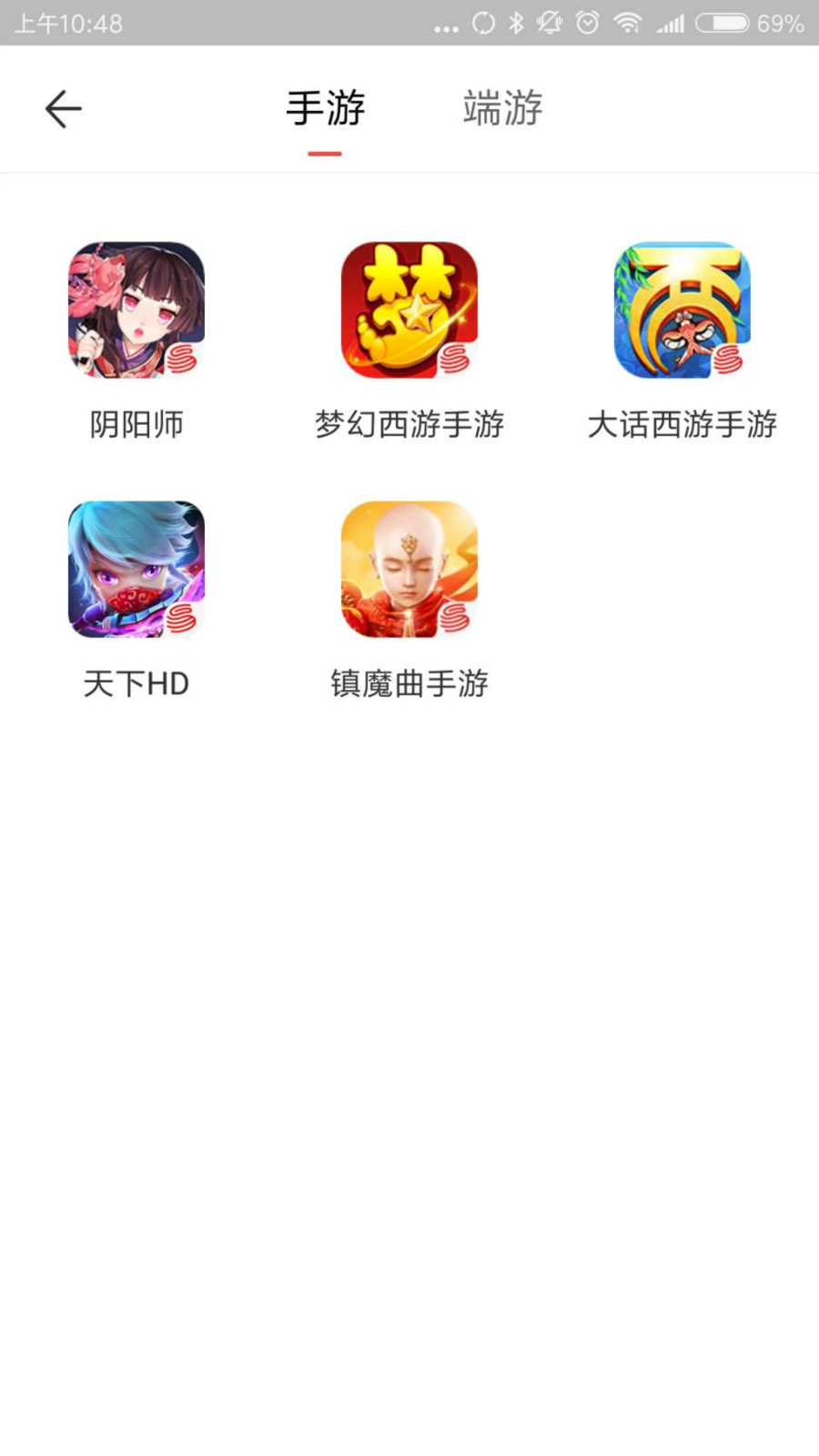Tap the 梦幻西游手游 text label
The image size is (819, 1456).
tap(409, 424)
